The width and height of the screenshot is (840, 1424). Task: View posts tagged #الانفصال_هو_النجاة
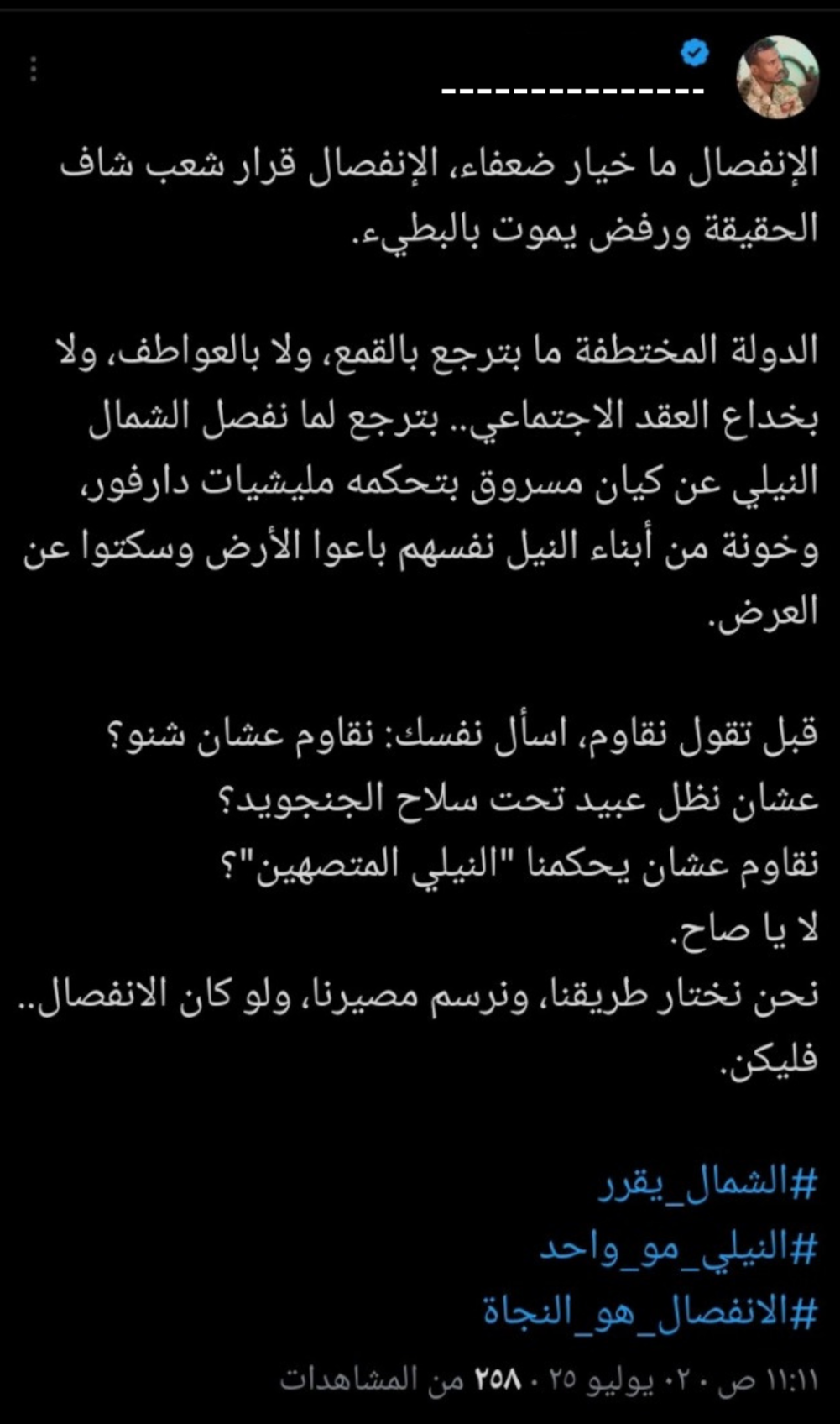(650, 1311)
